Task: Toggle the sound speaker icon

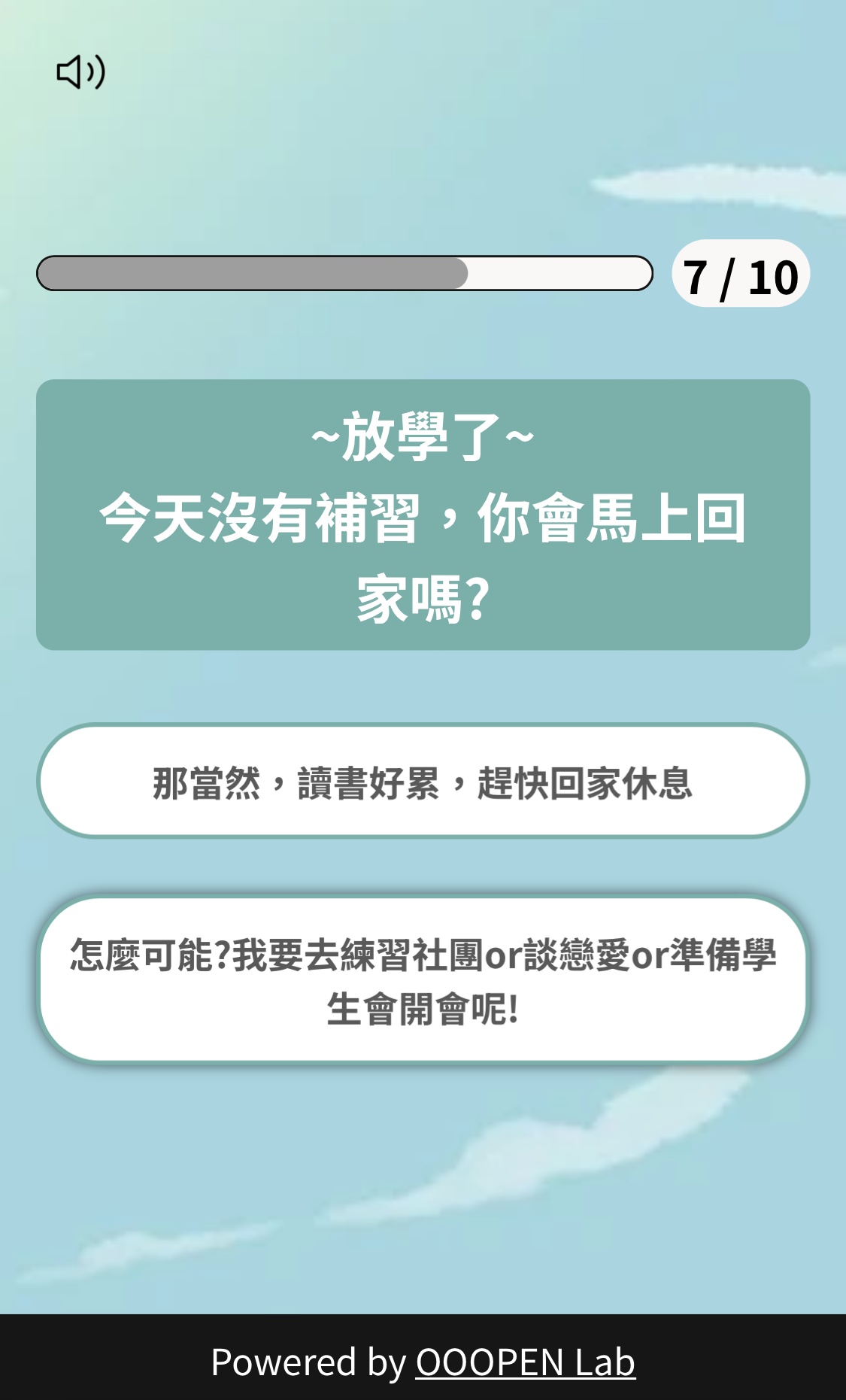Action: tap(80, 72)
